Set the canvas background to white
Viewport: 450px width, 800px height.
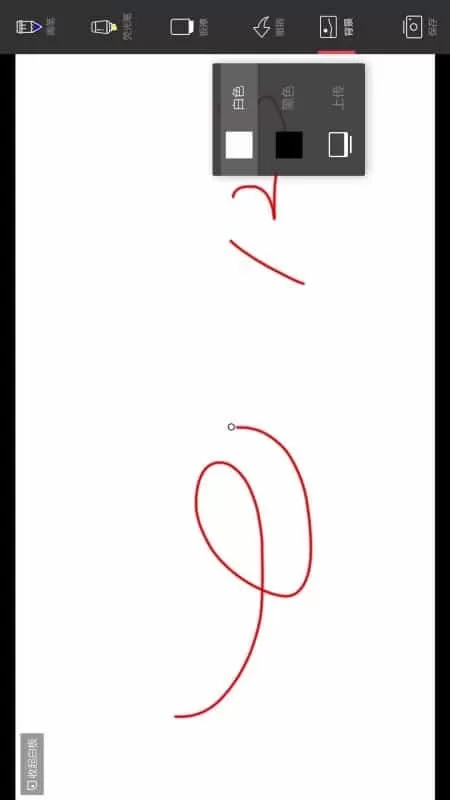tap(239, 122)
